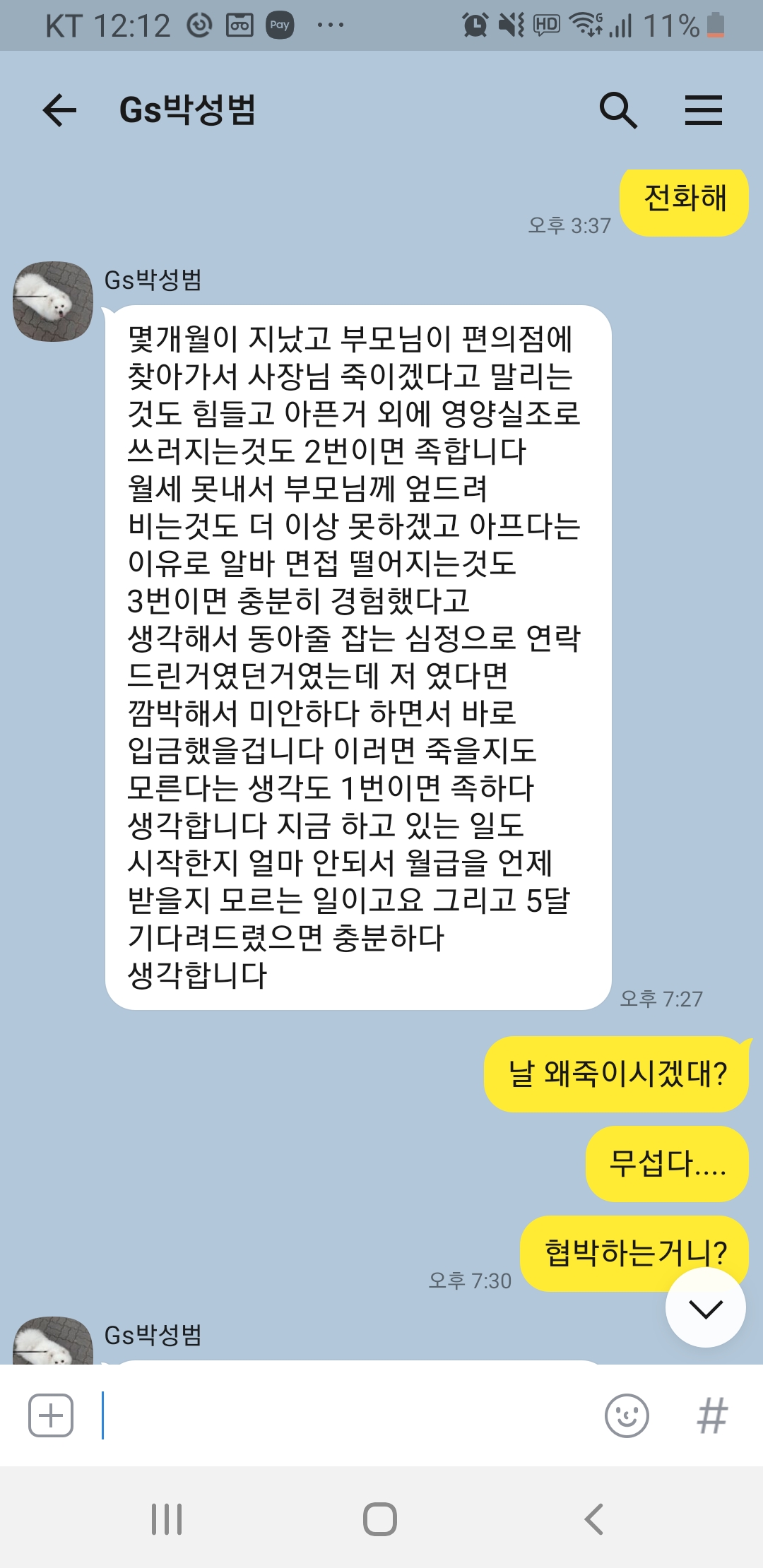The height and width of the screenshot is (1568, 763).
Task: Open recent apps from navigation bar
Action: pyautogui.click(x=167, y=1519)
